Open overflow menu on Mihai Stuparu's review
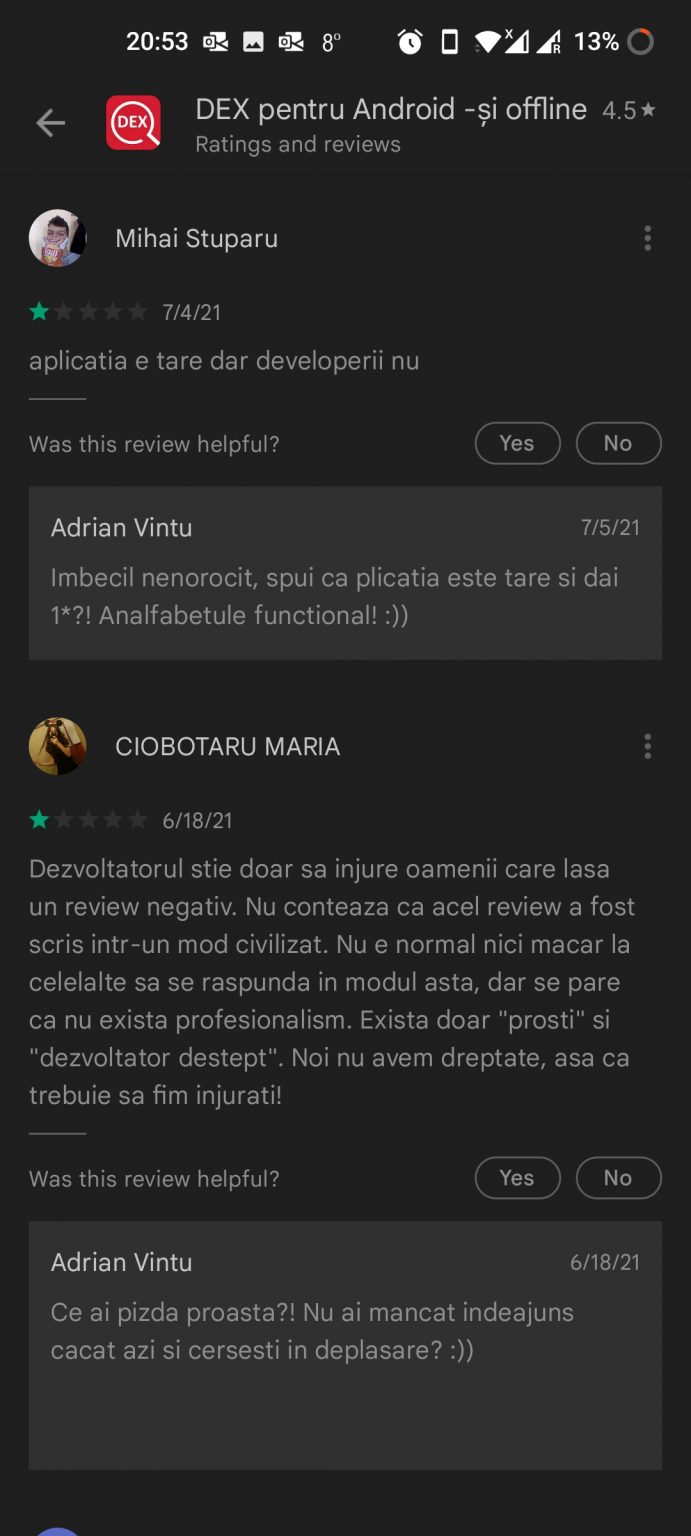 point(647,238)
